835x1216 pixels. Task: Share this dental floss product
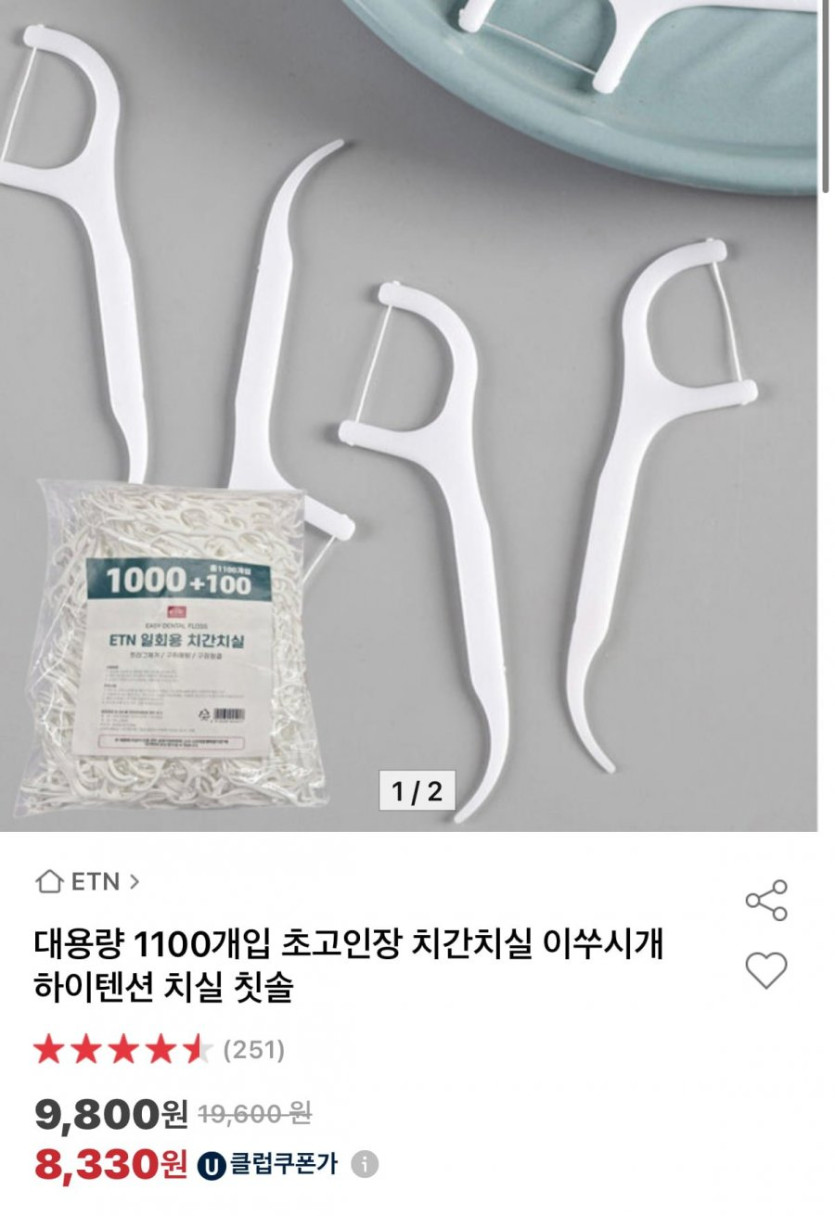766,900
